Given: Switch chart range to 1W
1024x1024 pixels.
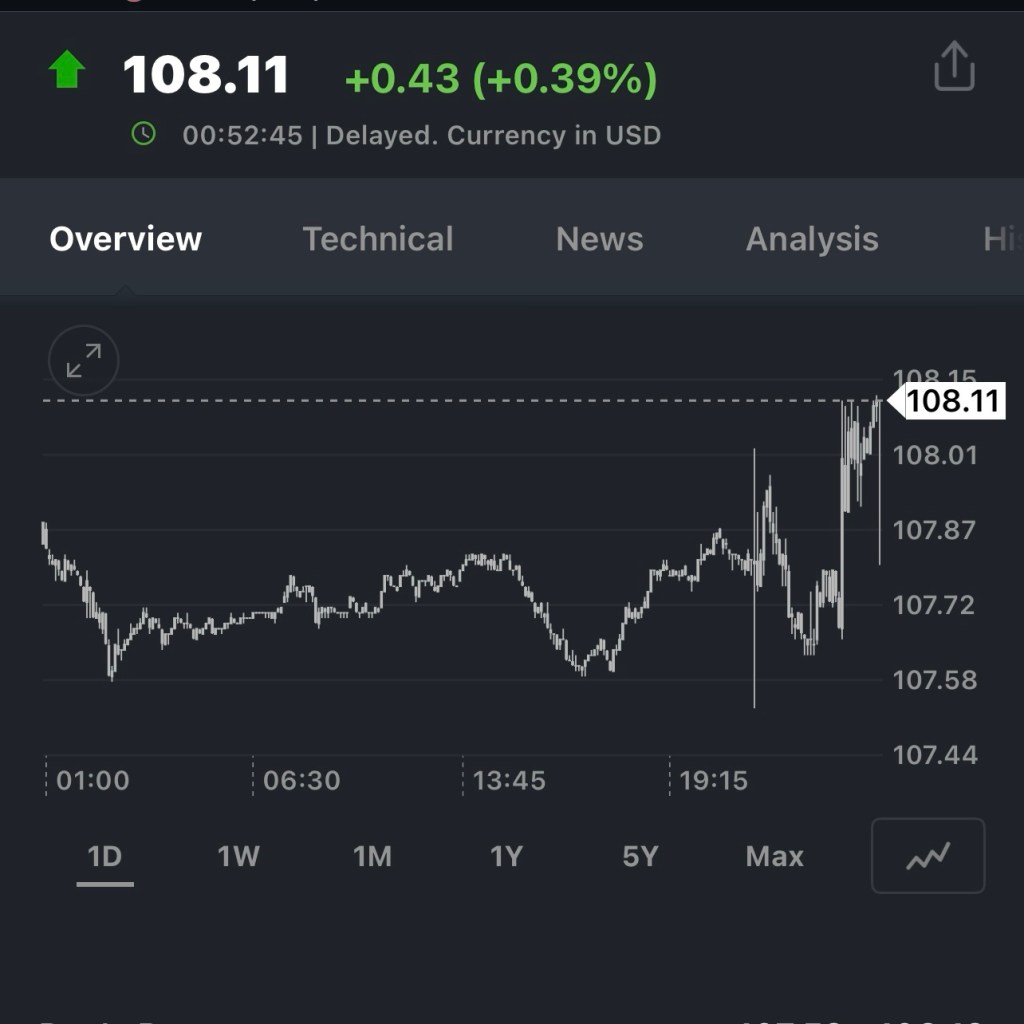Looking at the screenshot, I should 239,857.
